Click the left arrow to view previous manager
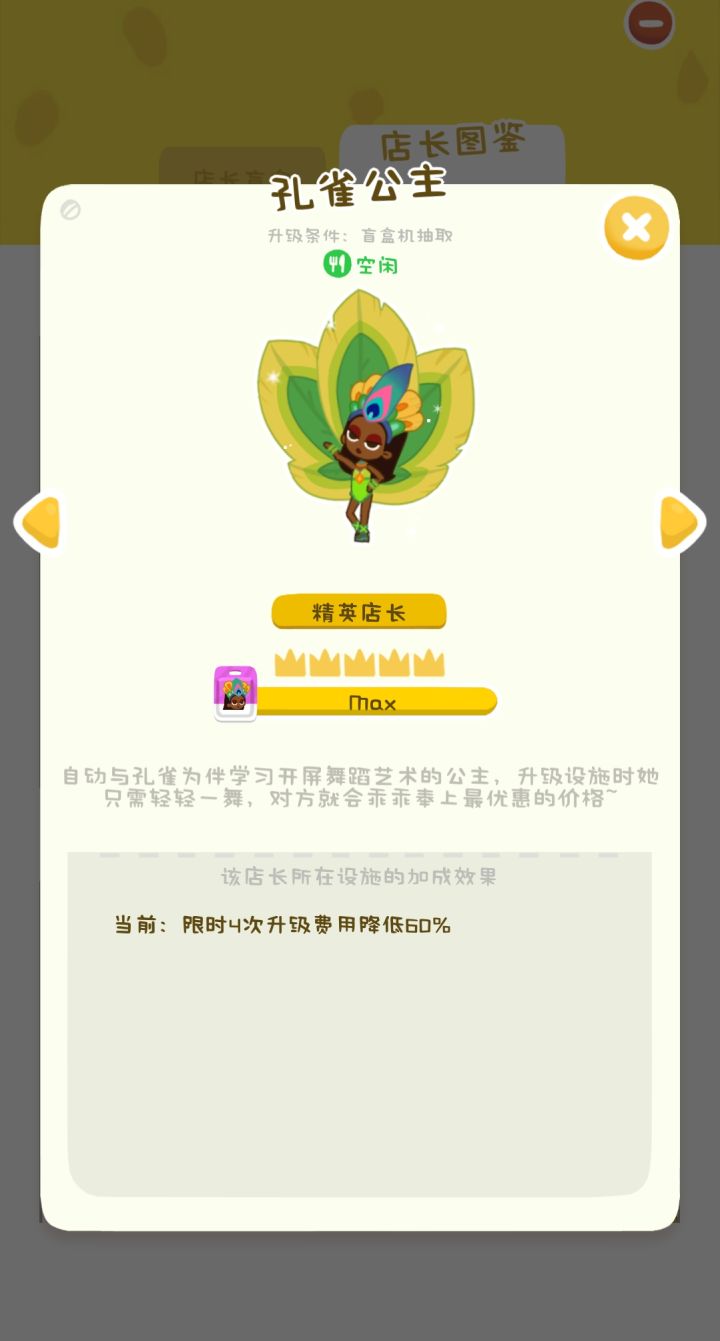This screenshot has height=1341, width=720. (38, 522)
